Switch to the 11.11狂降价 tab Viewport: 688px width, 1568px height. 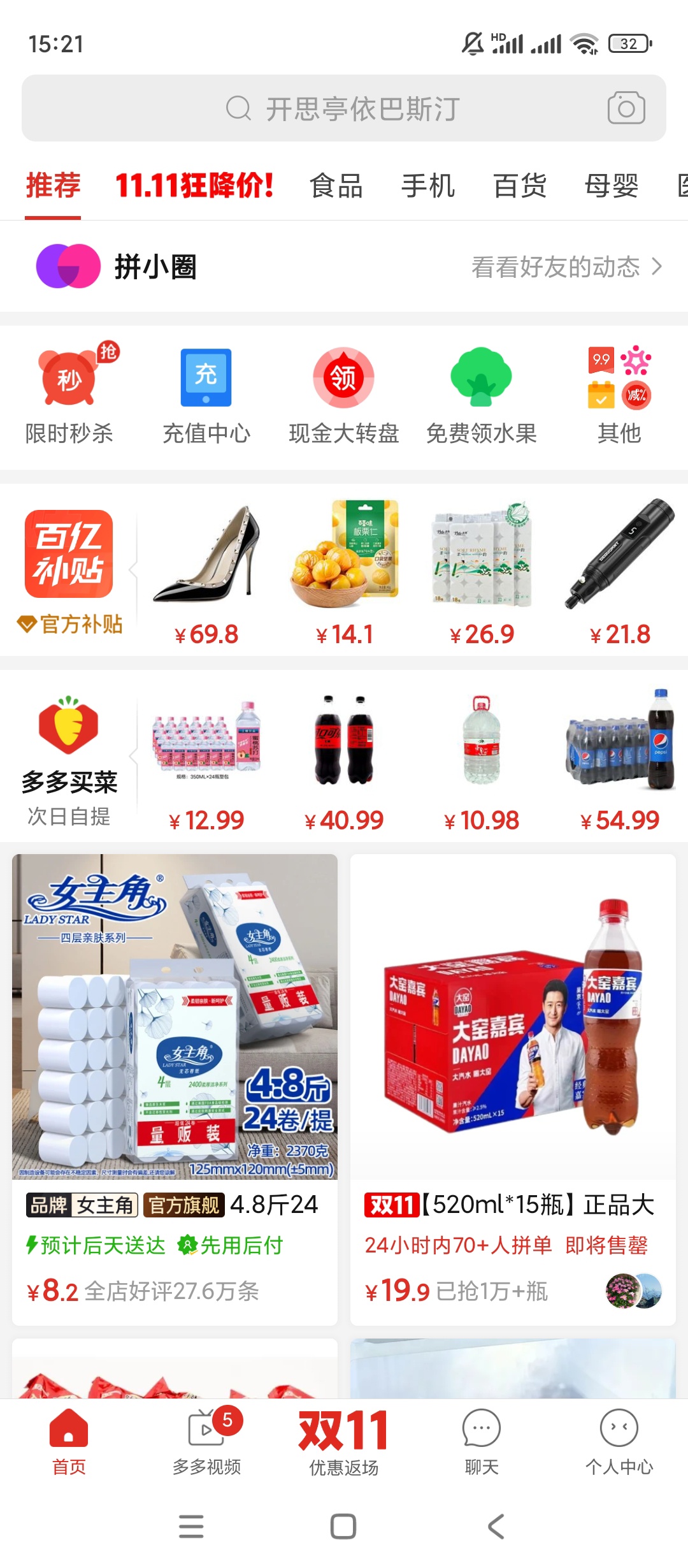coord(194,186)
